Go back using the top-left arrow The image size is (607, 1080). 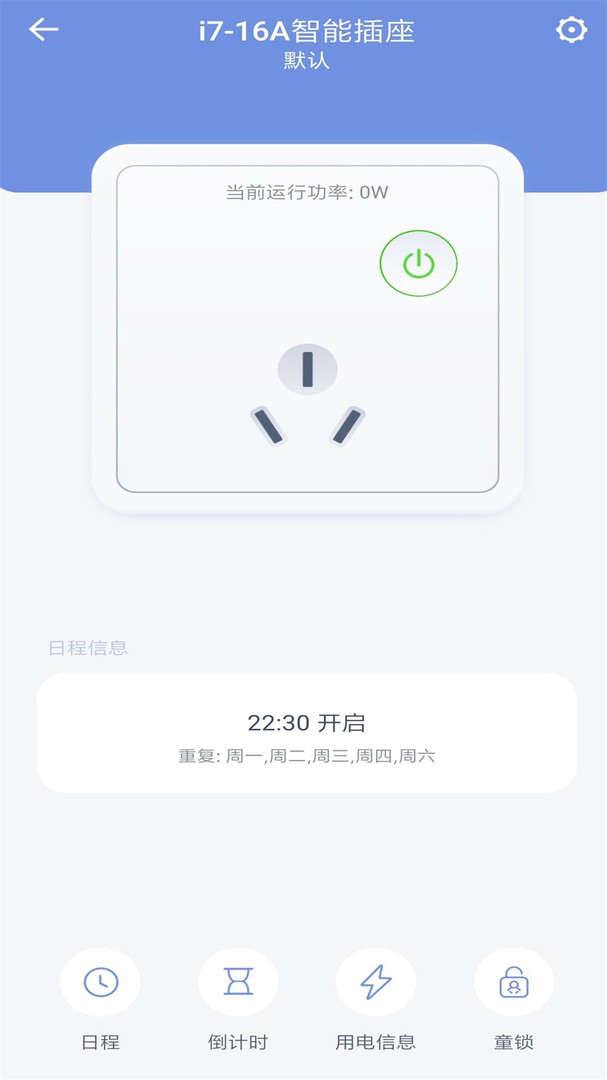coord(43,30)
